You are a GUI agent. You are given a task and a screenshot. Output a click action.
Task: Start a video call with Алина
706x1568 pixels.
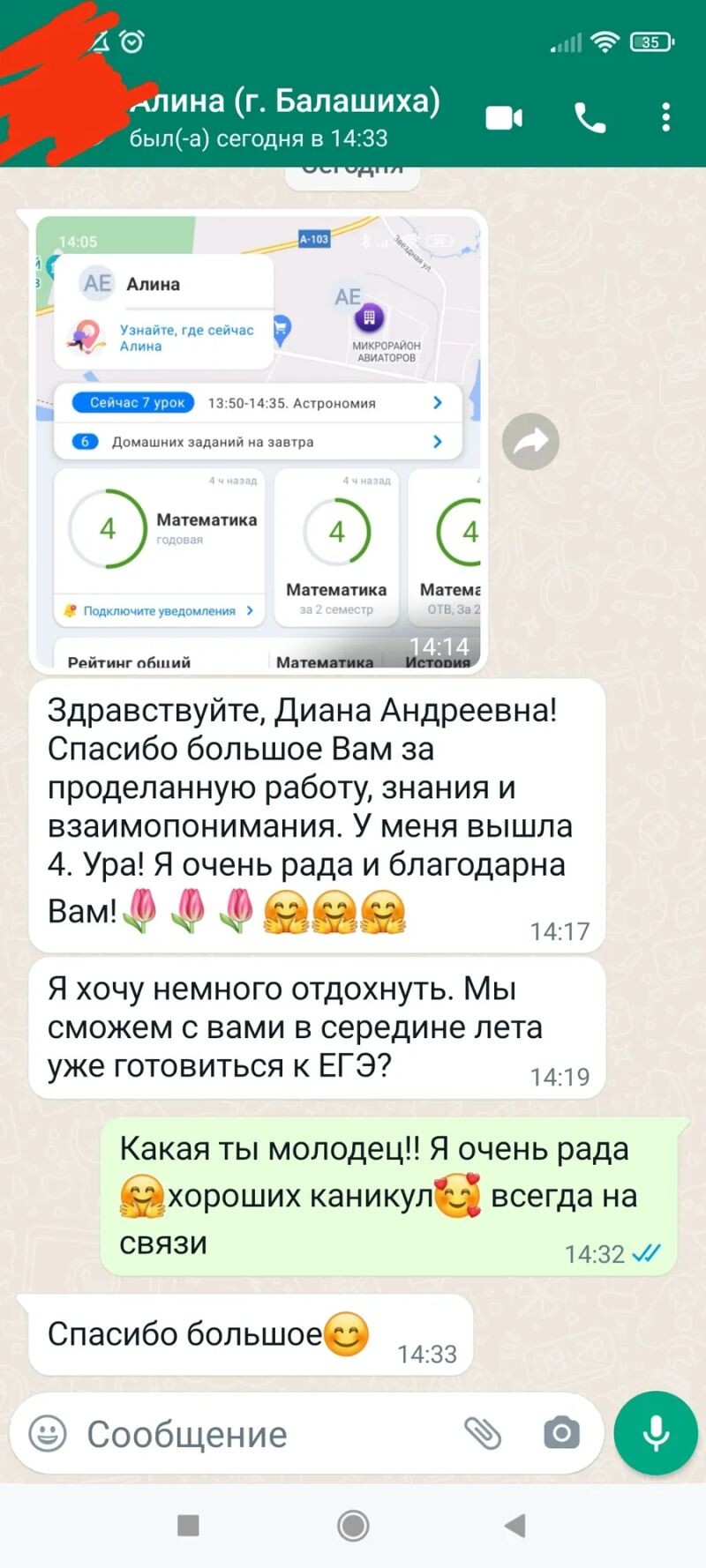(x=504, y=118)
